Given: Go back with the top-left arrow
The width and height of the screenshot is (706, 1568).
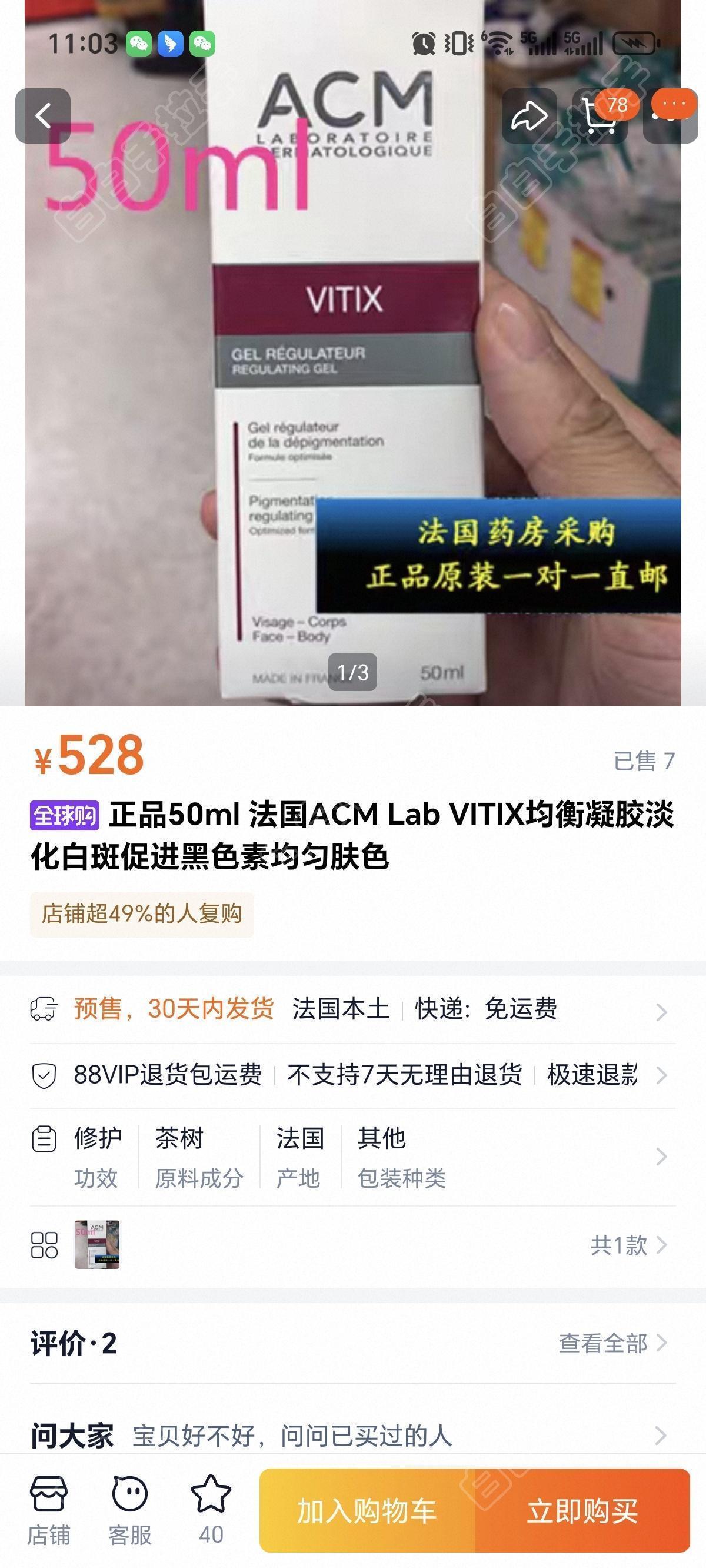Looking at the screenshot, I should point(42,115).
